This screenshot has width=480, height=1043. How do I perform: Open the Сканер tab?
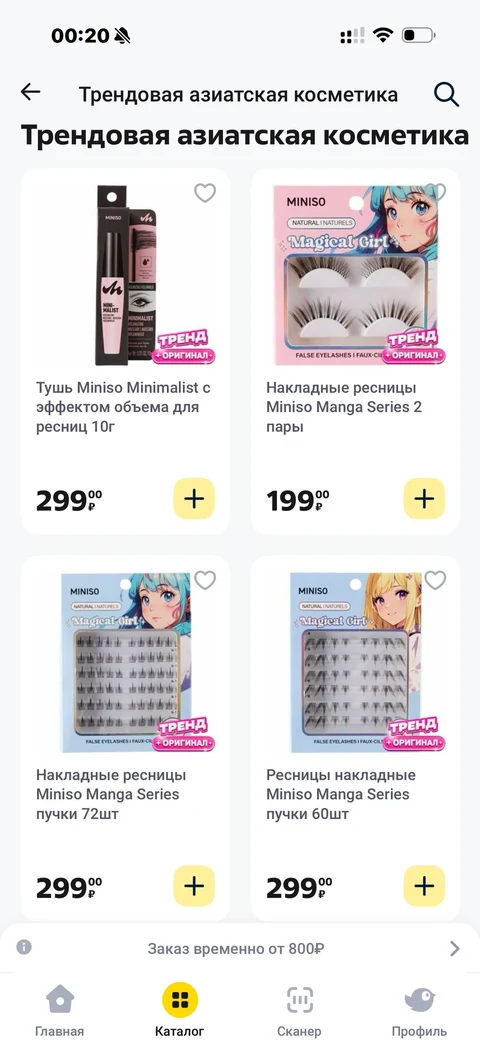299,1010
